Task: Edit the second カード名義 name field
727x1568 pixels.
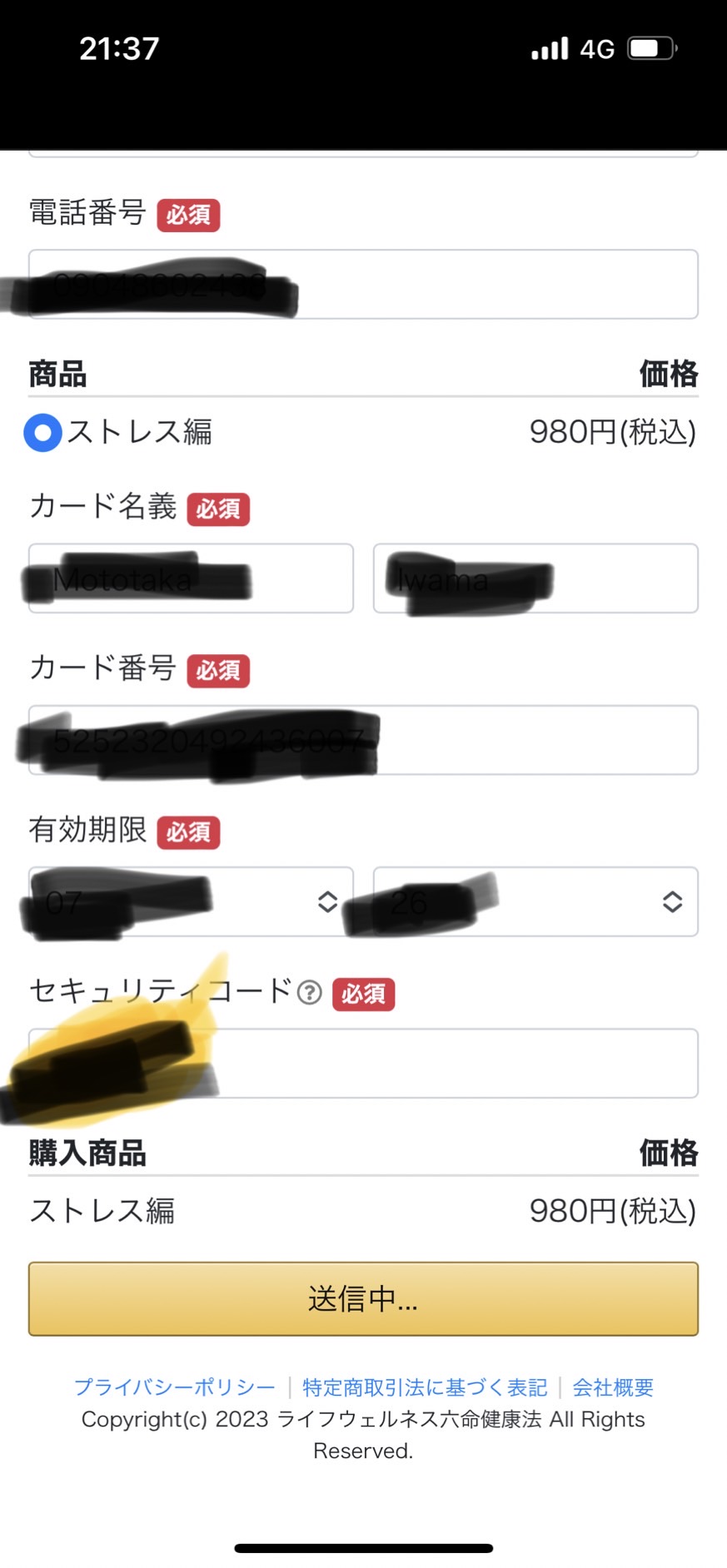Action: (535, 578)
